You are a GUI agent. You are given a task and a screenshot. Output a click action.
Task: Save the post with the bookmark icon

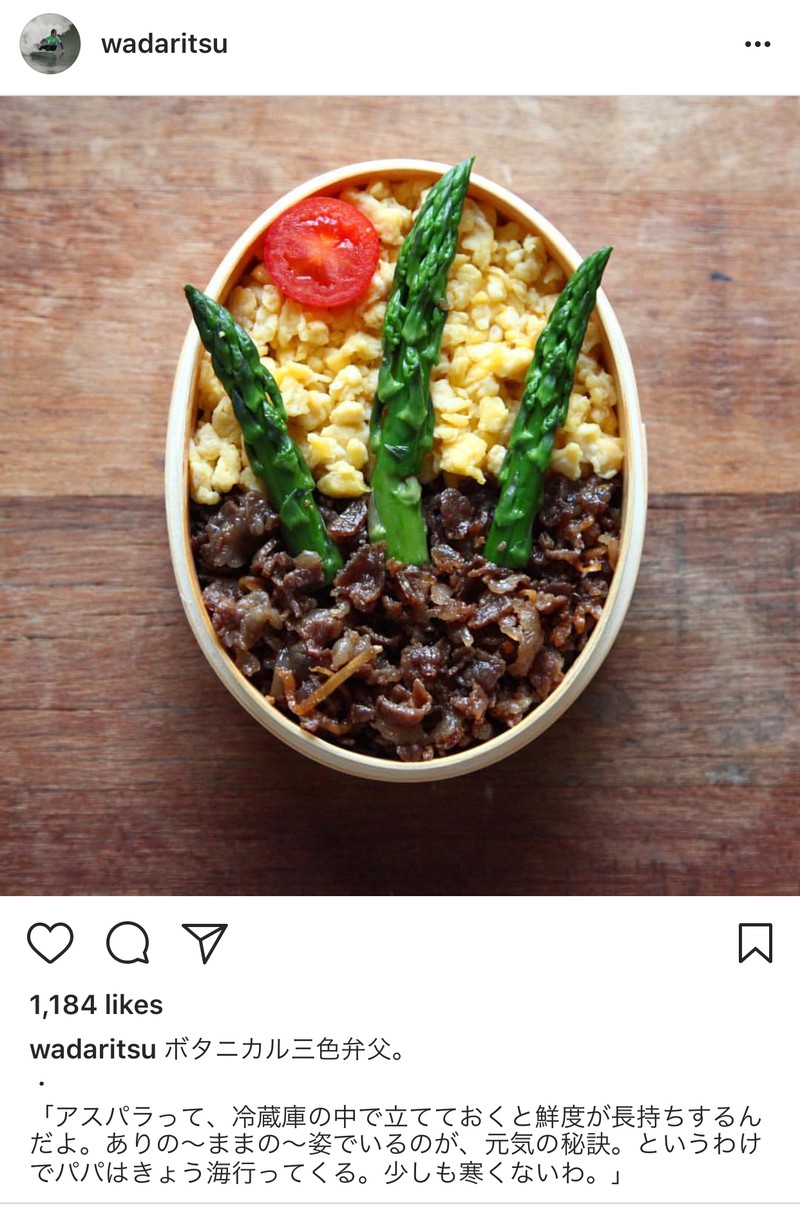coord(755,942)
